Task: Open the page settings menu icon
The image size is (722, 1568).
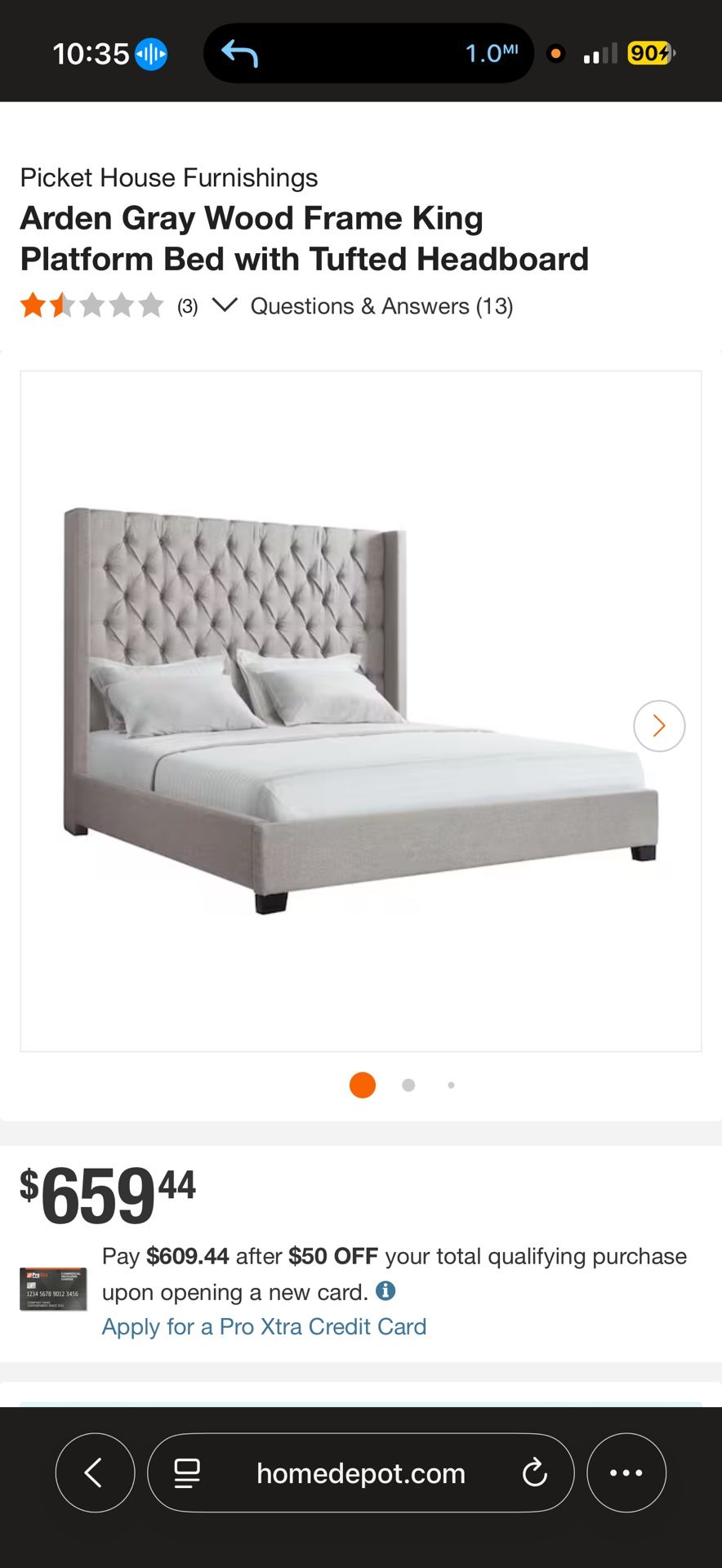Action: 187,1473
